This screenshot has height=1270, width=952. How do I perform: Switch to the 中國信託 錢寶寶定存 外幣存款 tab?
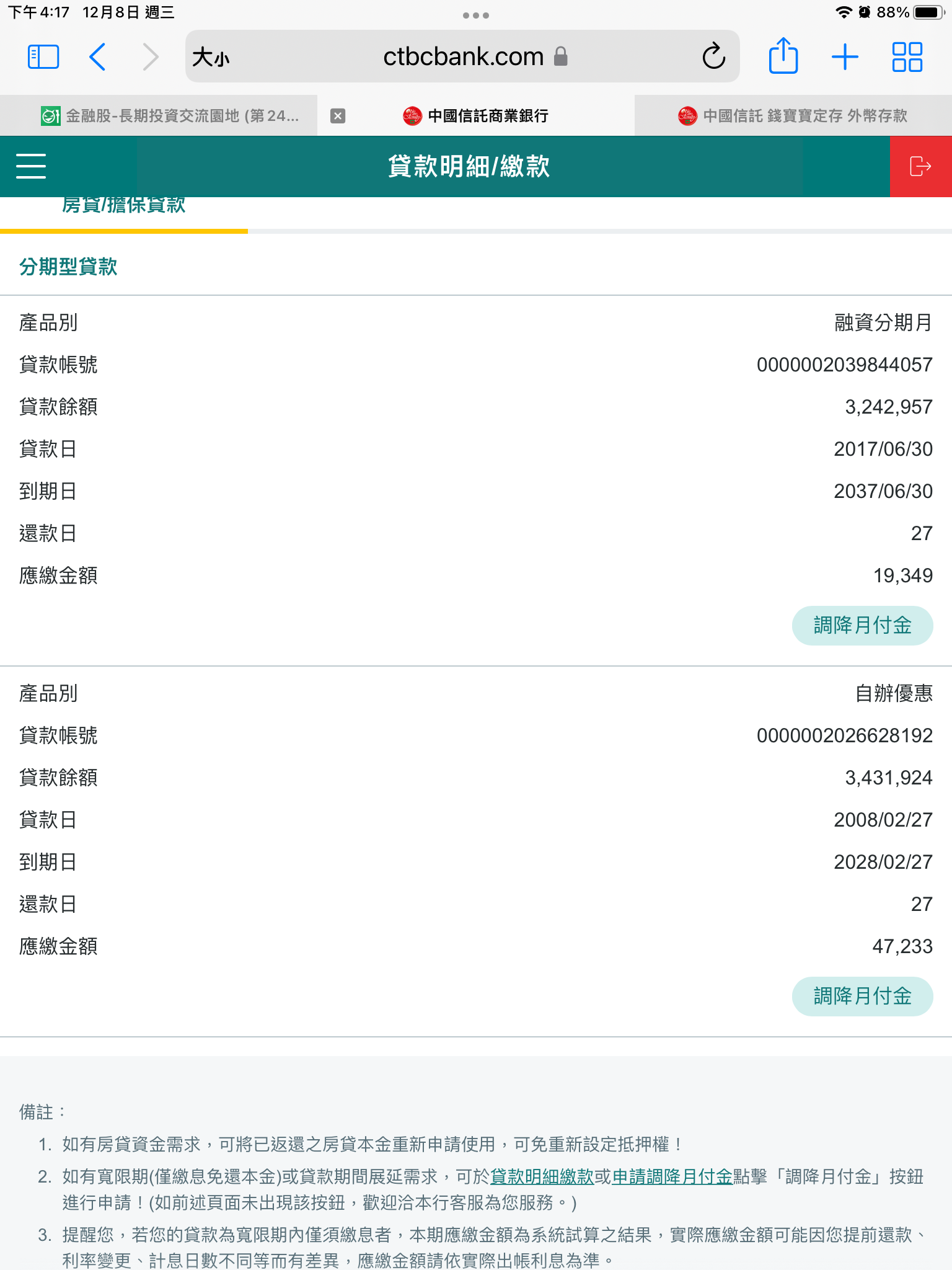tap(793, 116)
